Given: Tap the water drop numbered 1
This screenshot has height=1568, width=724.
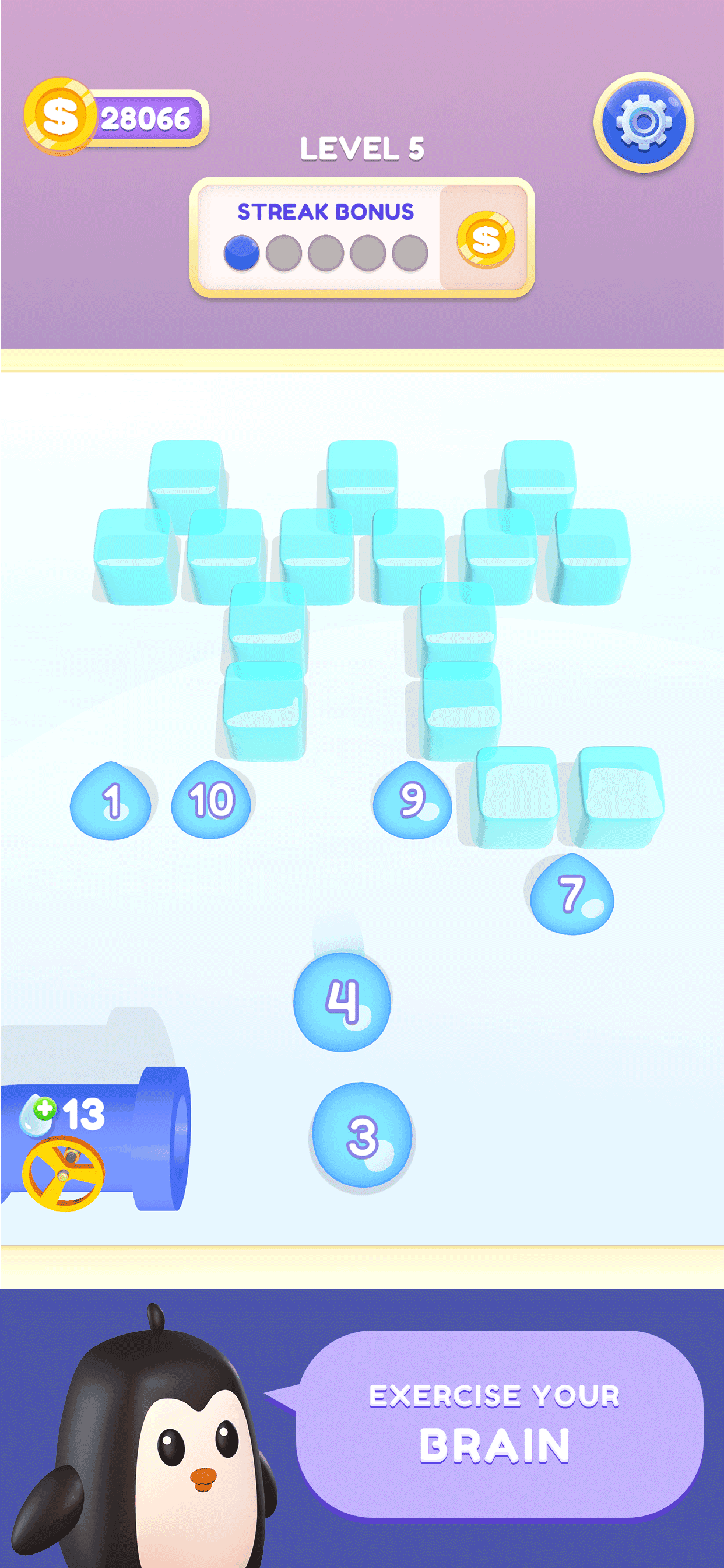Looking at the screenshot, I should click(111, 801).
